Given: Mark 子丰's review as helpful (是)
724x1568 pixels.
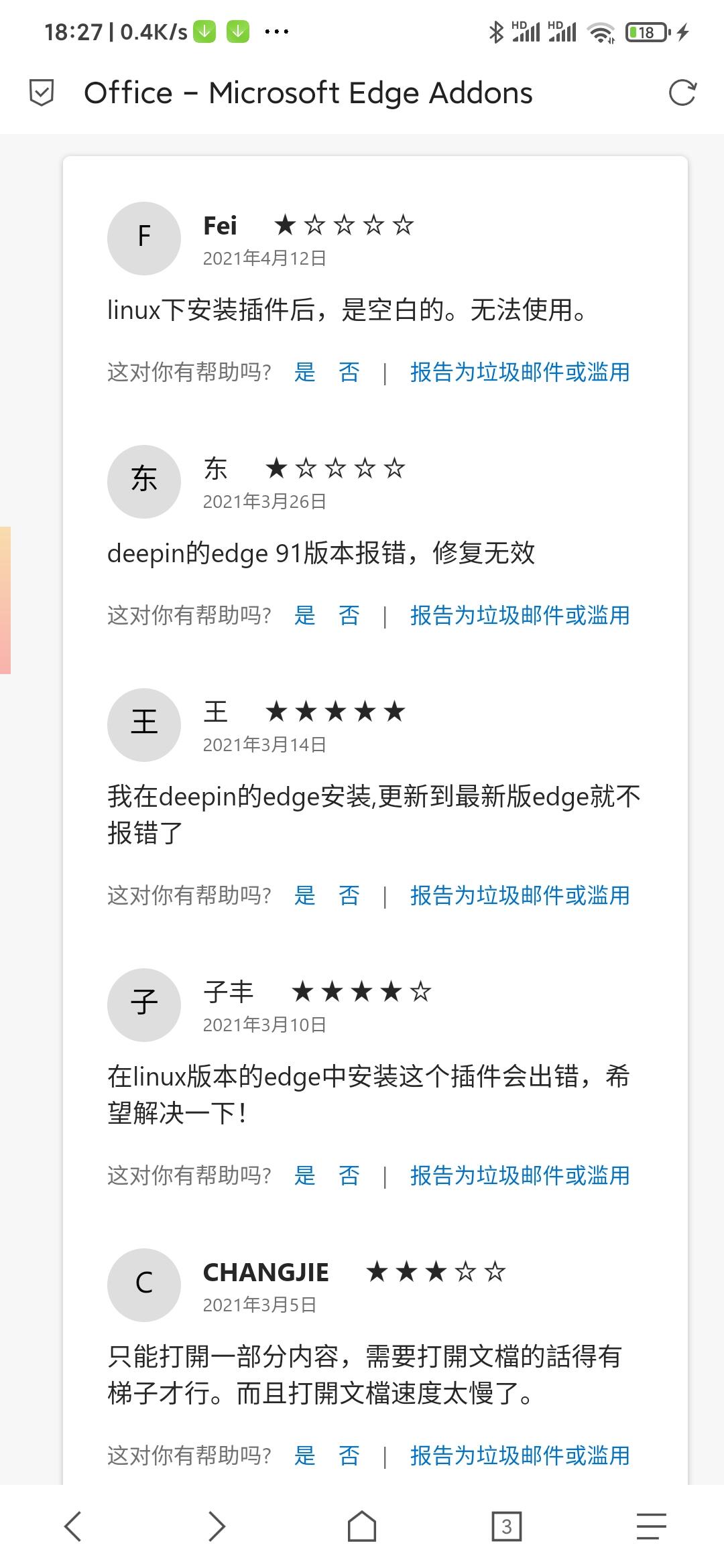Looking at the screenshot, I should tap(305, 1175).
